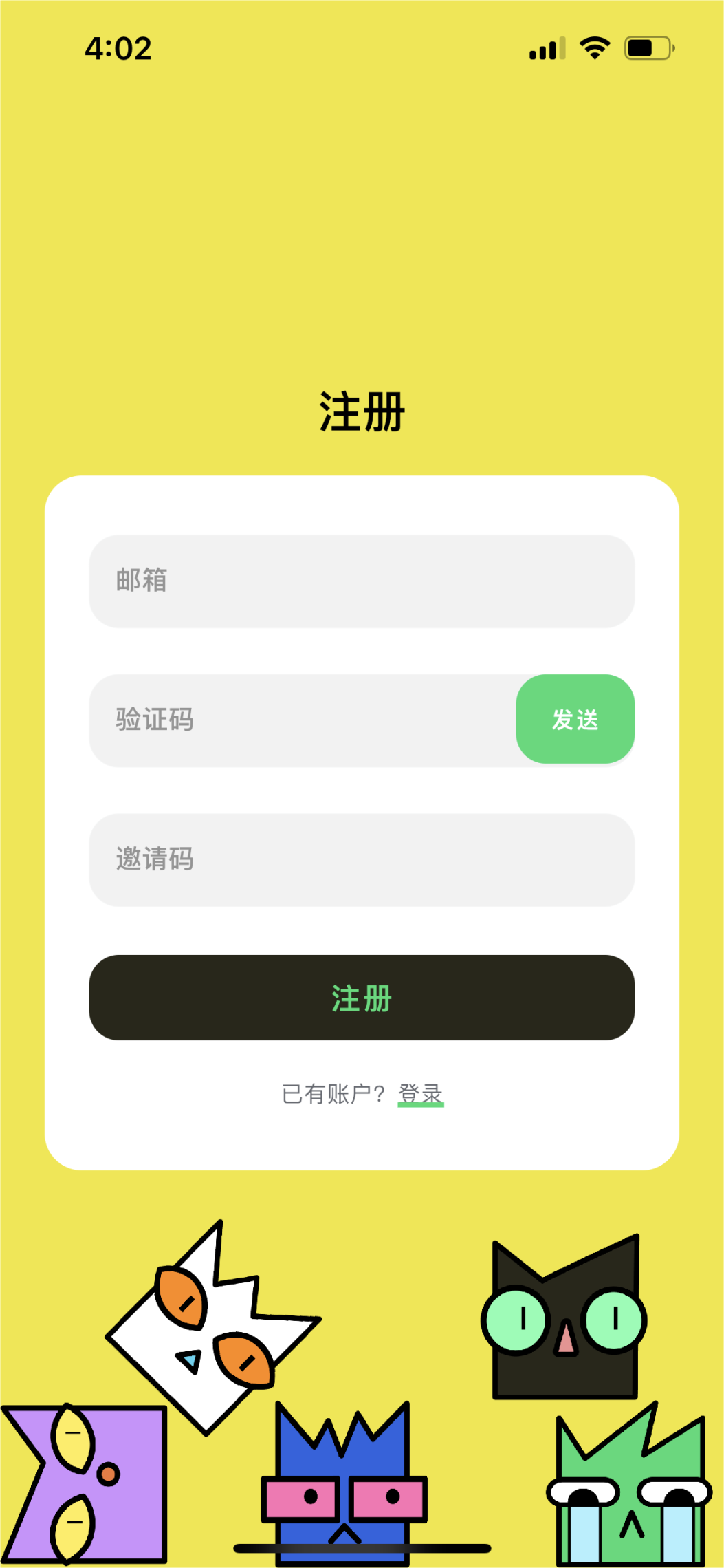Screen dimensions: 724x1568
Task: Submit the form with dark 注册 button
Action: (362, 998)
